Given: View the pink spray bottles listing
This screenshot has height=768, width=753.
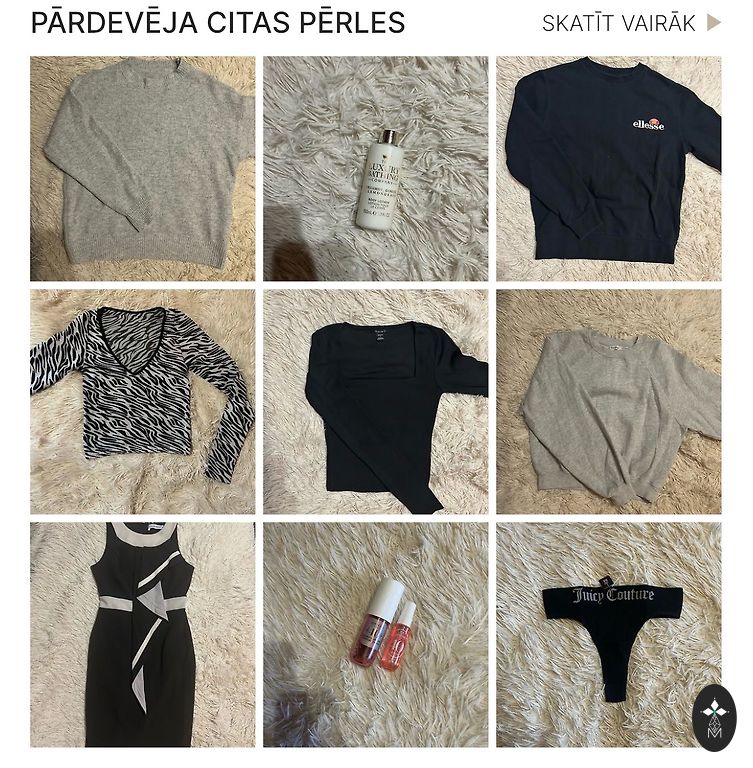Looking at the screenshot, I should click(x=376, y=634).
